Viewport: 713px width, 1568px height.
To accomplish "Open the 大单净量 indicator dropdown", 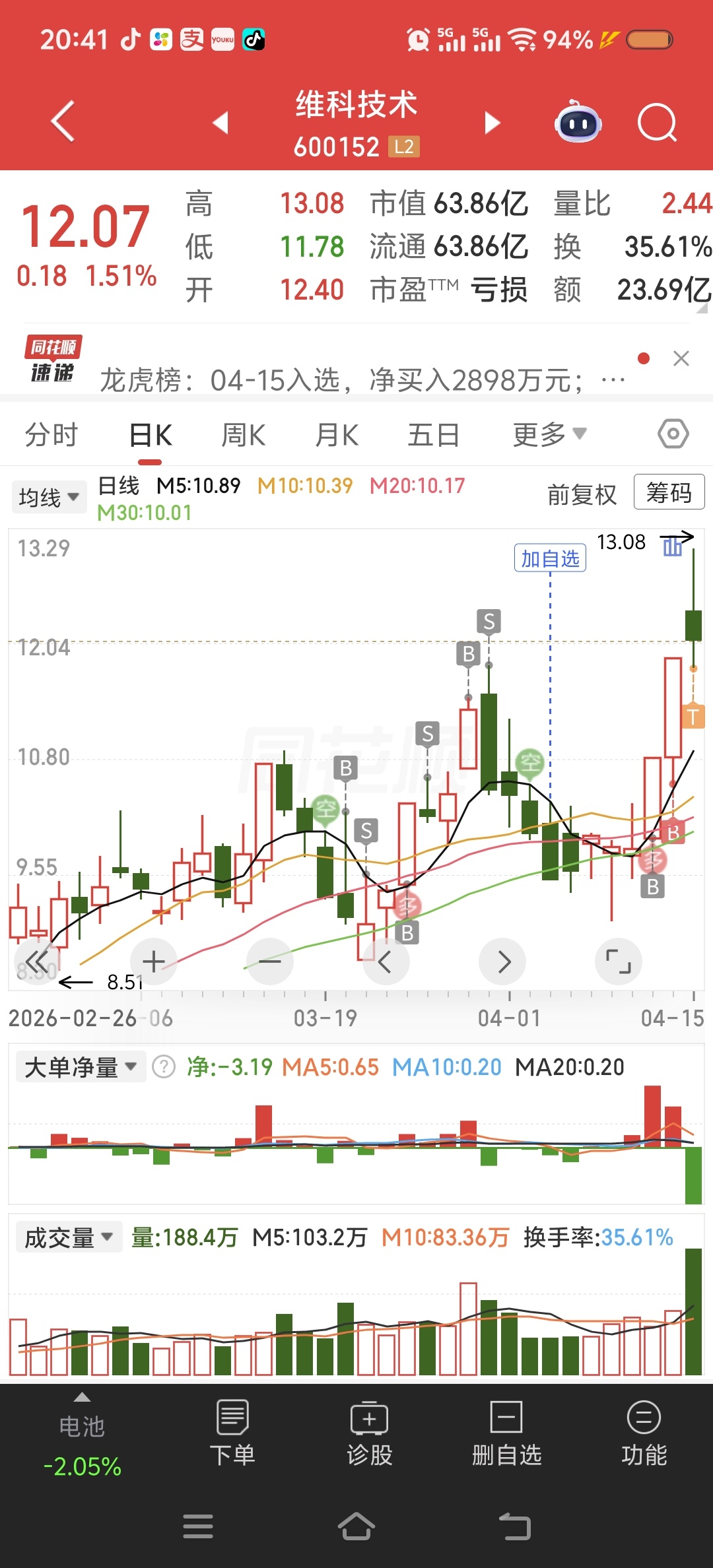I will [x=80, y=1067].
